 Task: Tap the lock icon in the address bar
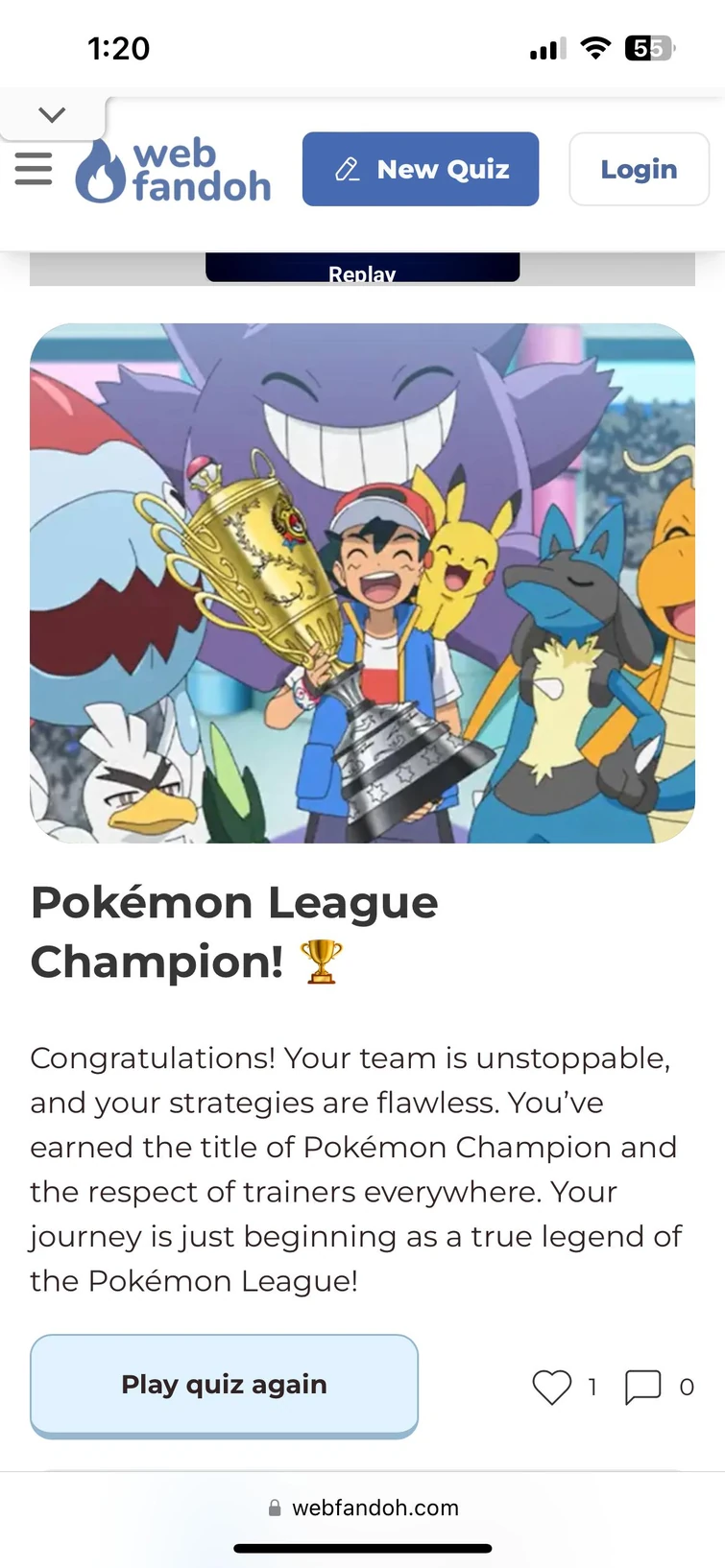pos(276,1507)
